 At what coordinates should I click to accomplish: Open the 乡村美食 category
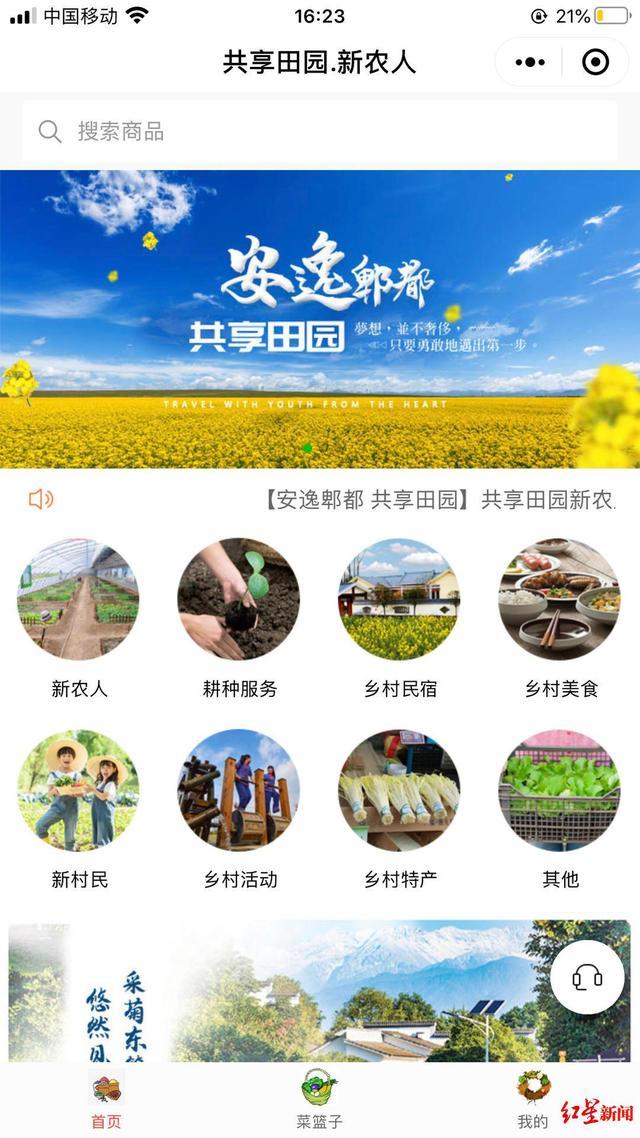(560, 599)
